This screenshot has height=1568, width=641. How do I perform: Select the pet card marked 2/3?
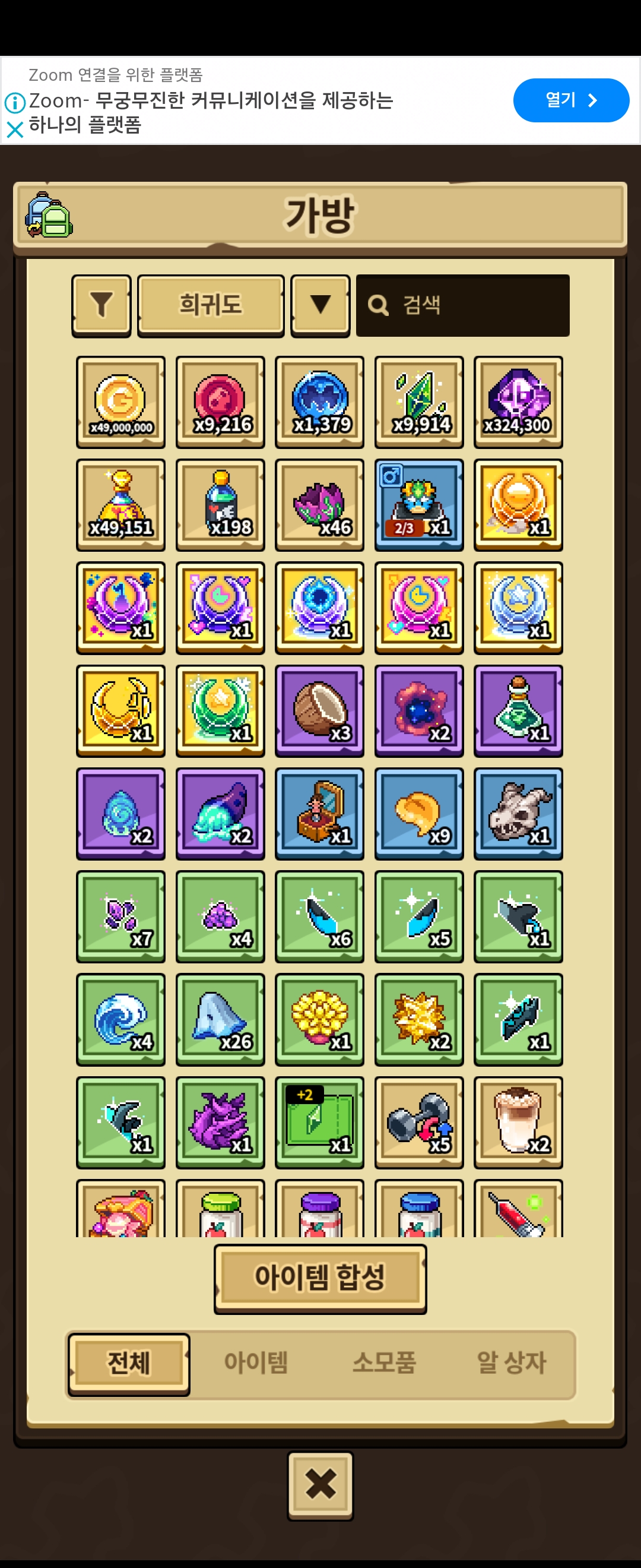(419, 505)
